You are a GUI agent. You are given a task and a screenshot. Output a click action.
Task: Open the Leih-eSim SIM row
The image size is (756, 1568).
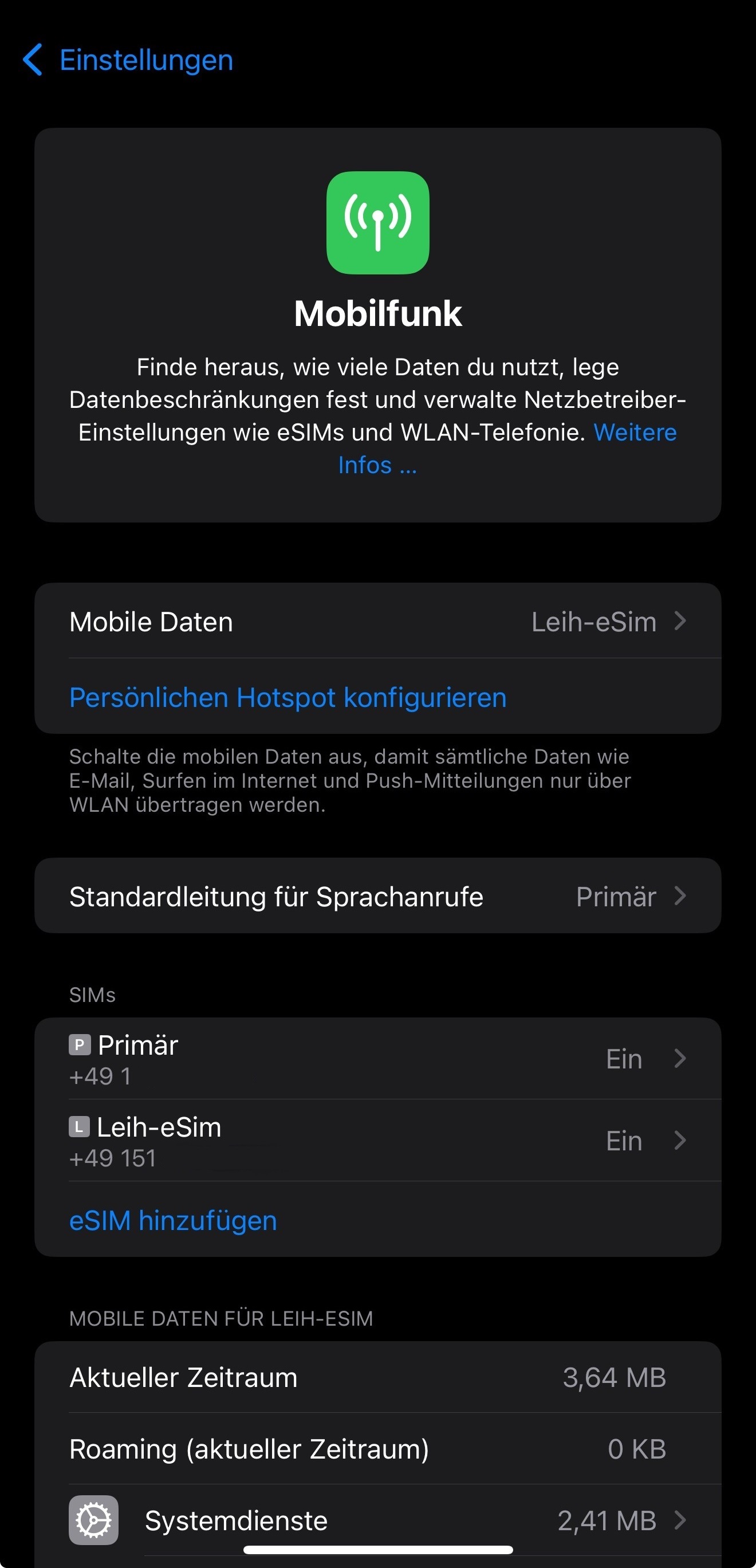coord(377,1141)
